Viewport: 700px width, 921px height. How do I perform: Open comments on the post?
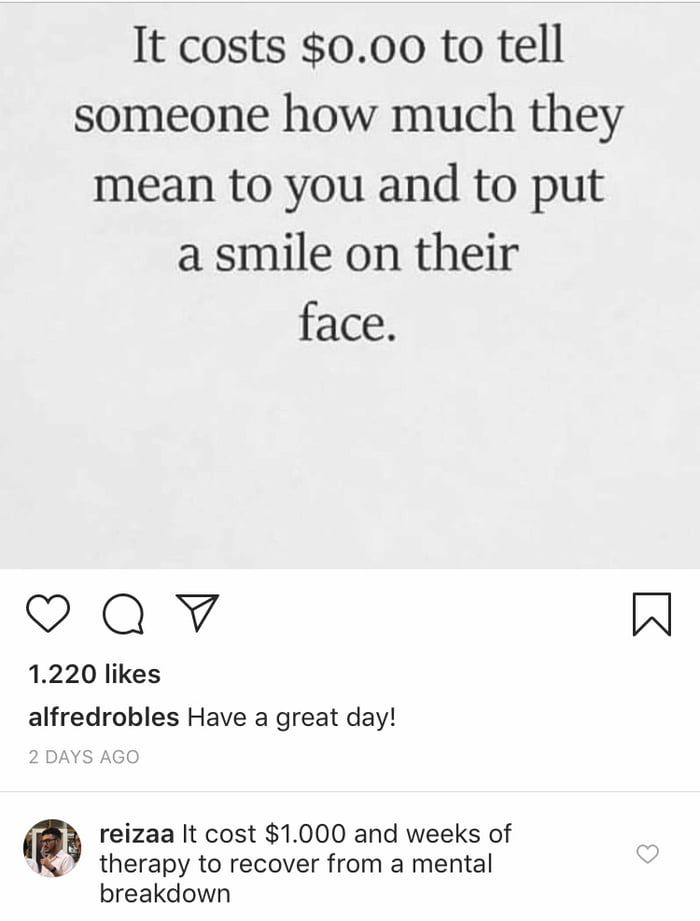coord(122,614)
